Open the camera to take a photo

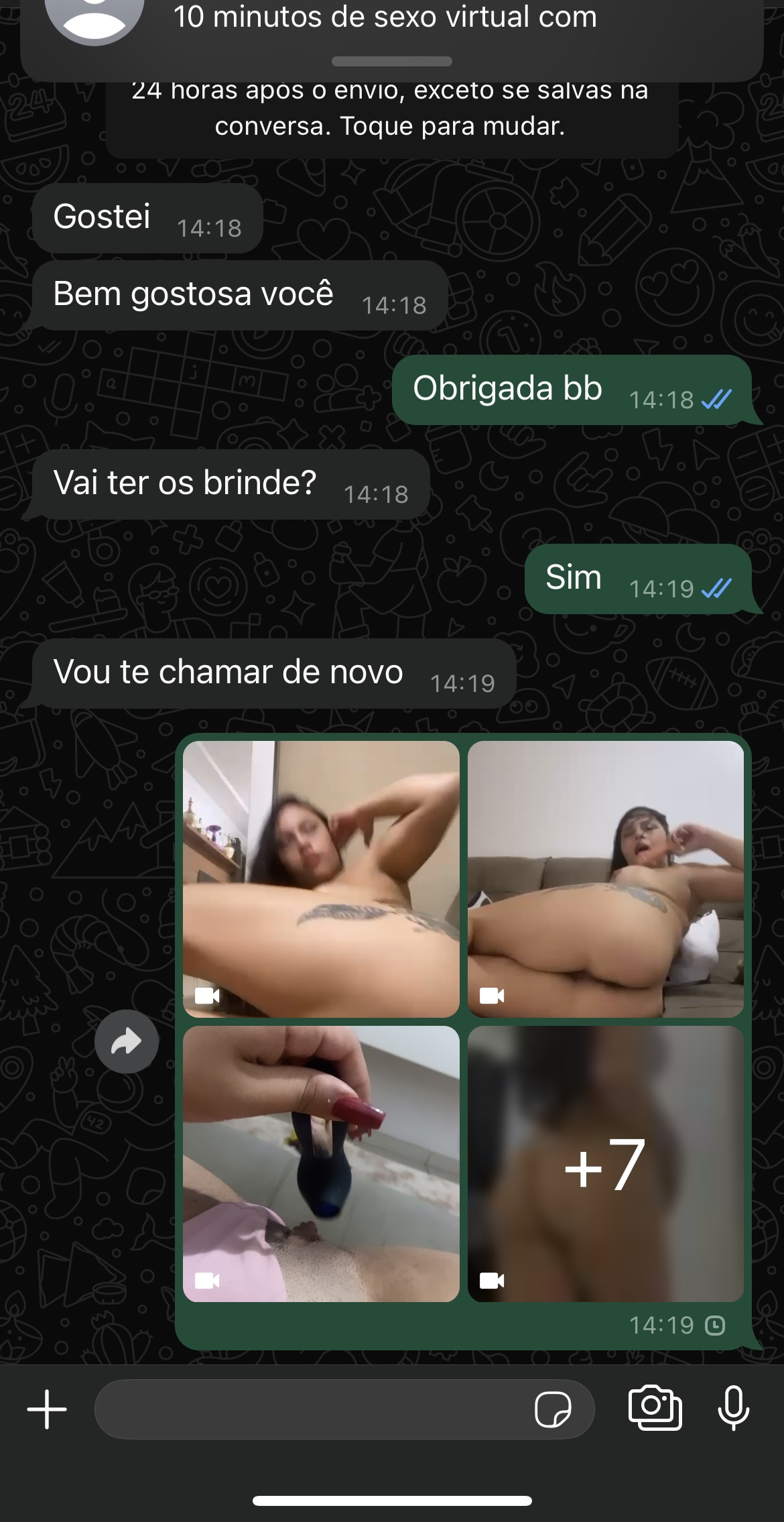click(x=655, y=1407)
